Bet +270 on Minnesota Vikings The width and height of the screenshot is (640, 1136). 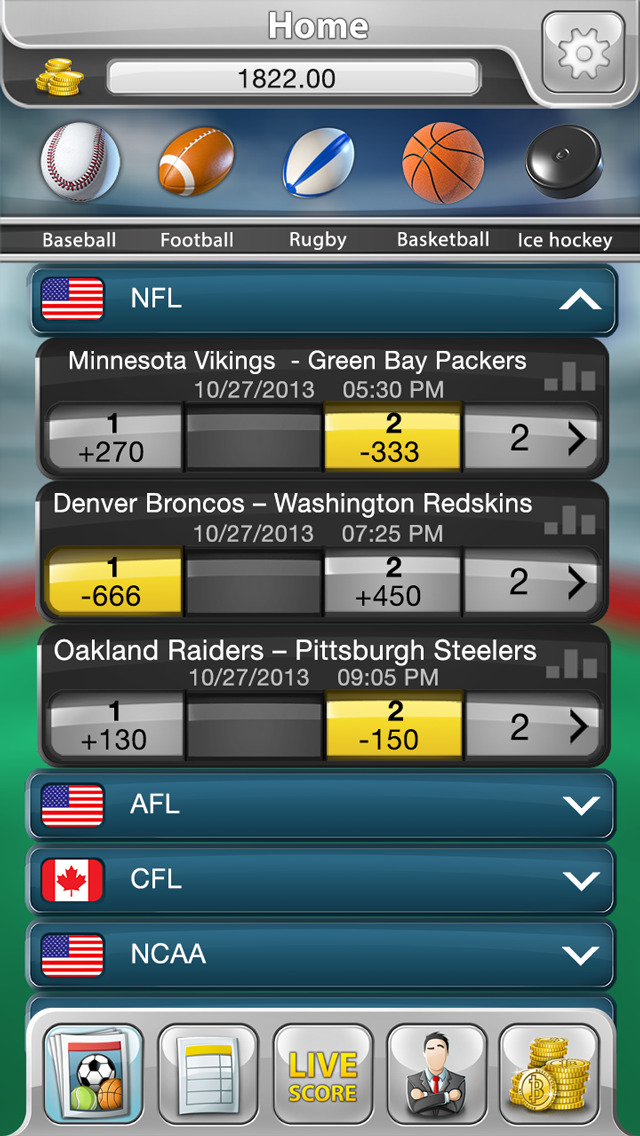(114, 439)
